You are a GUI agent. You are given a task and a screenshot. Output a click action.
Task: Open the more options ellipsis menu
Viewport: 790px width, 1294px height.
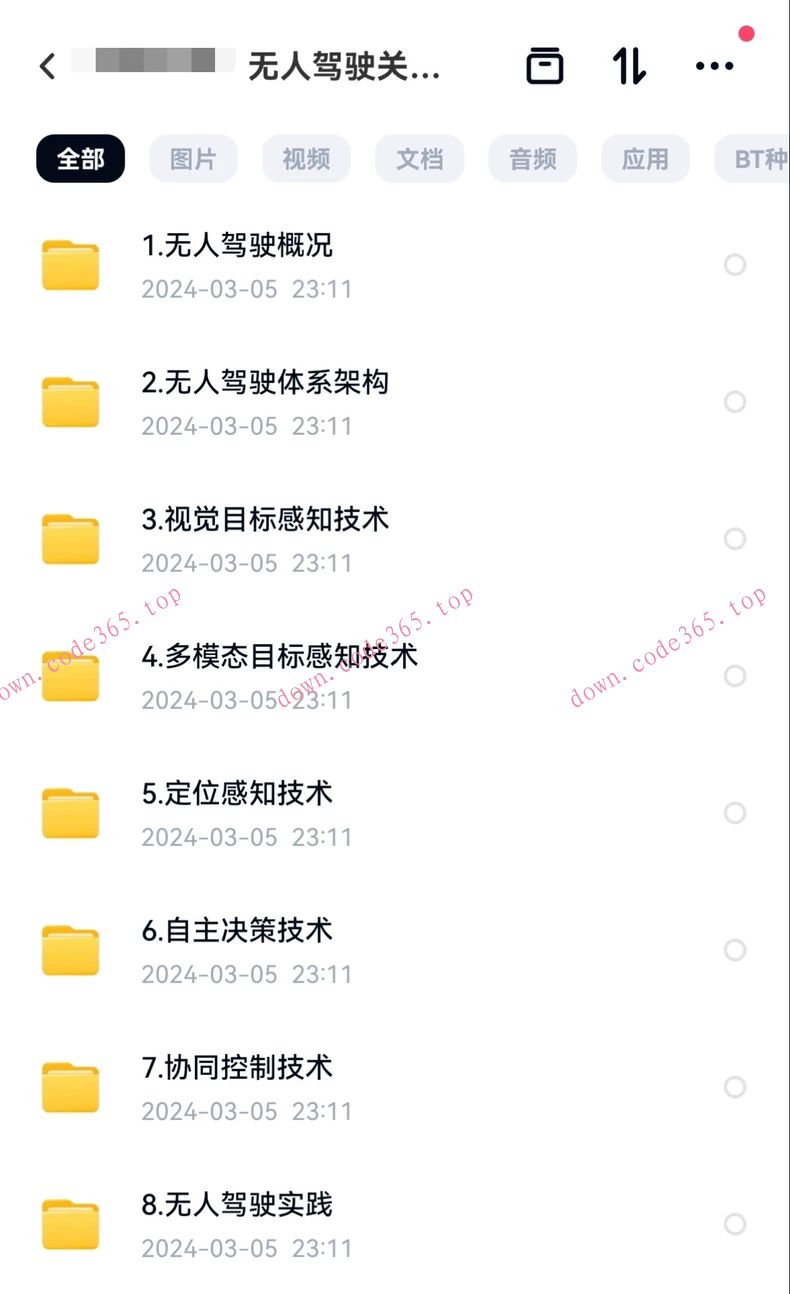pos(714,65)
